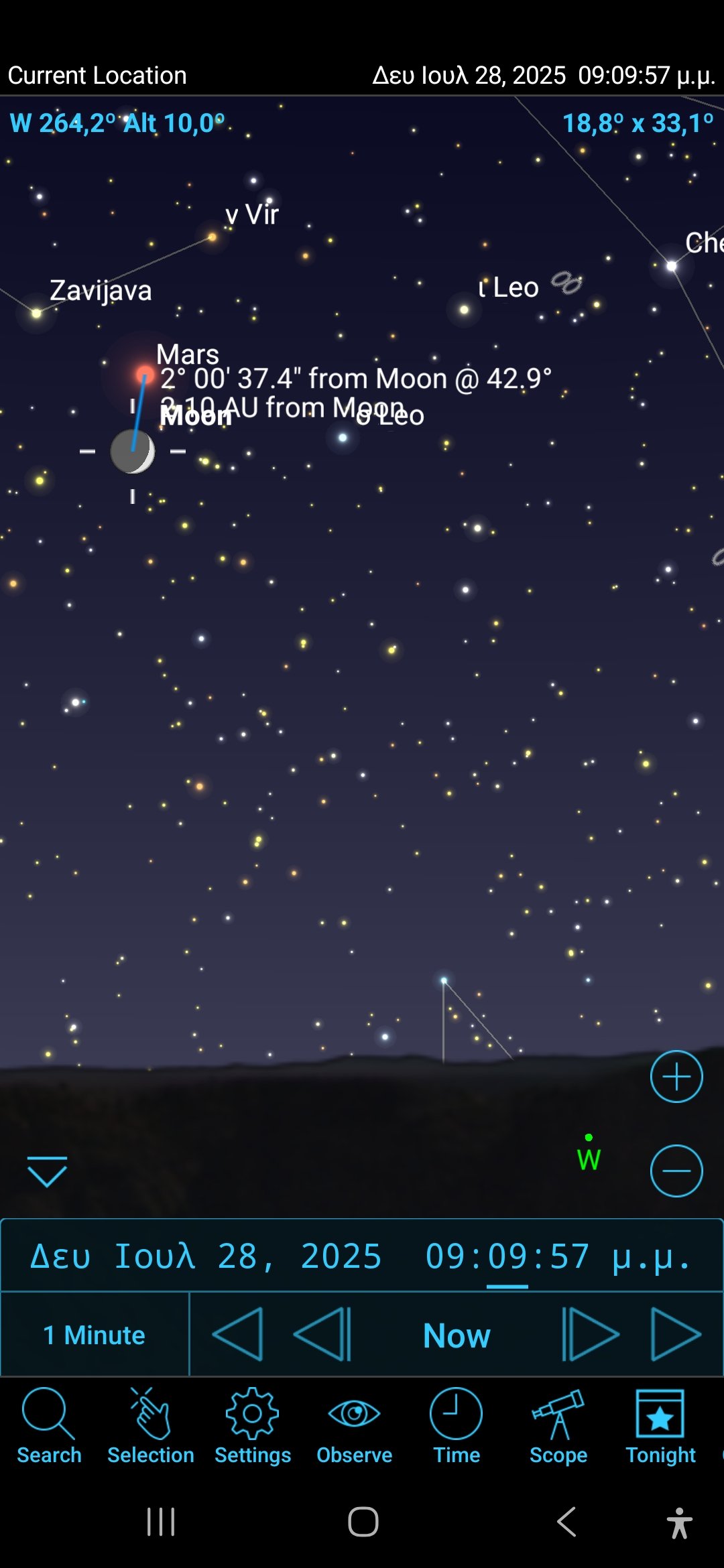Step back one time increment

323,1334
